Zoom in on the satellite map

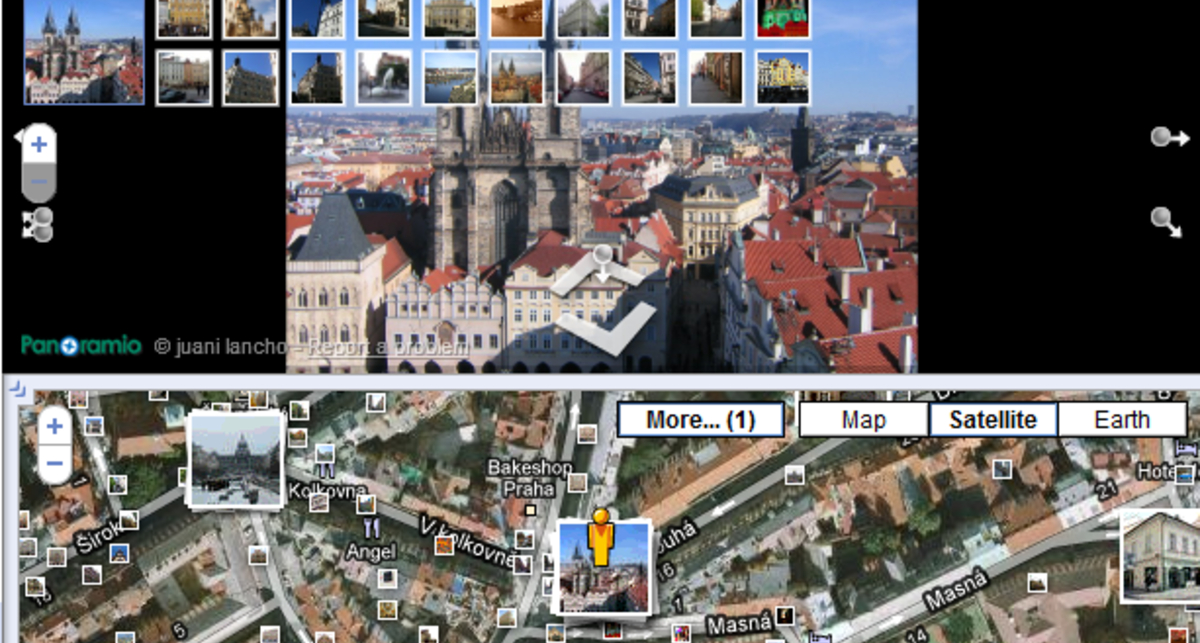tap(55, 428)
